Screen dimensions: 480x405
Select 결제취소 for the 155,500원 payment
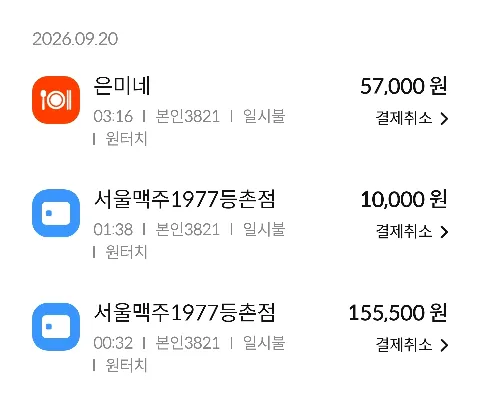point(412,345)
